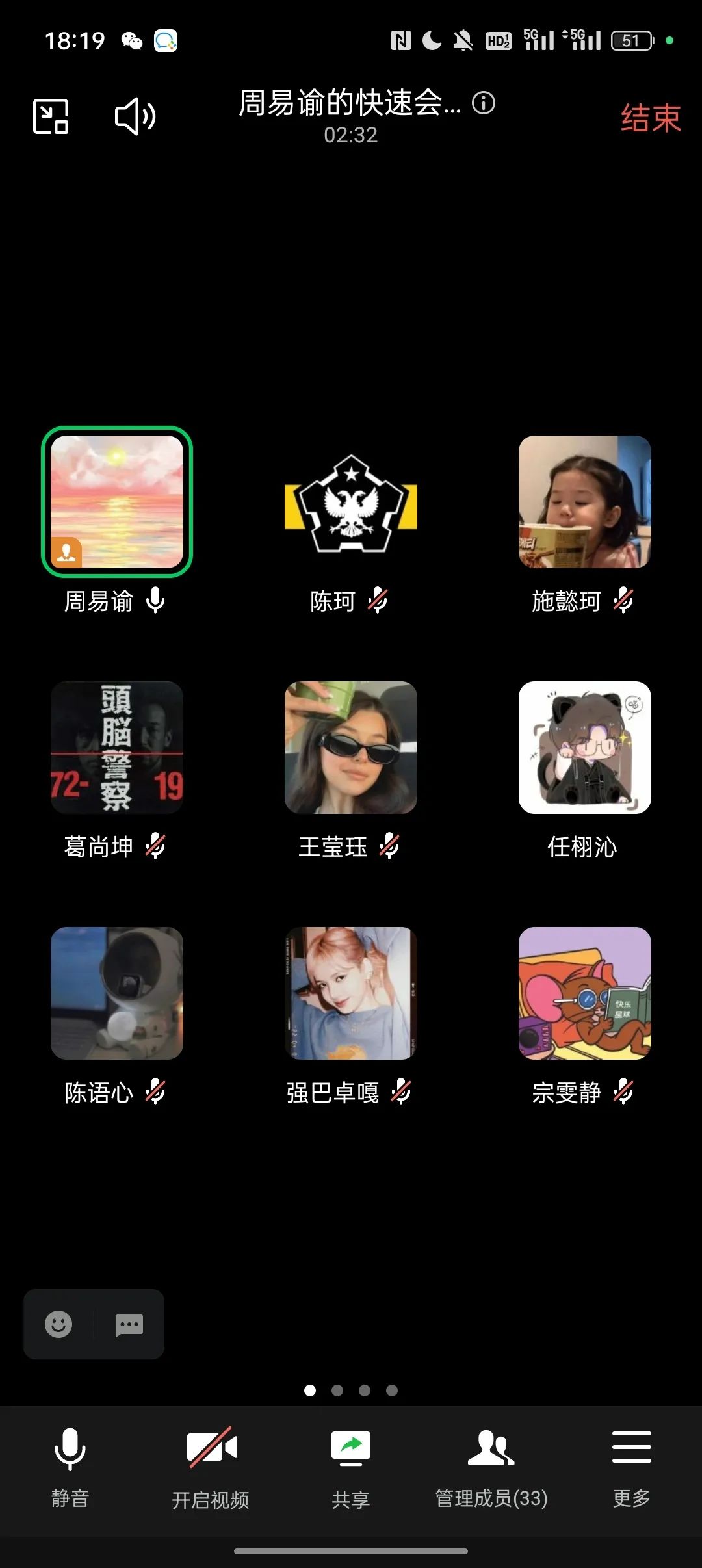Open 王莹珏's participant tile
Image resolution: width=702 pixels, height=1568 pixels.
pos(351,748)
